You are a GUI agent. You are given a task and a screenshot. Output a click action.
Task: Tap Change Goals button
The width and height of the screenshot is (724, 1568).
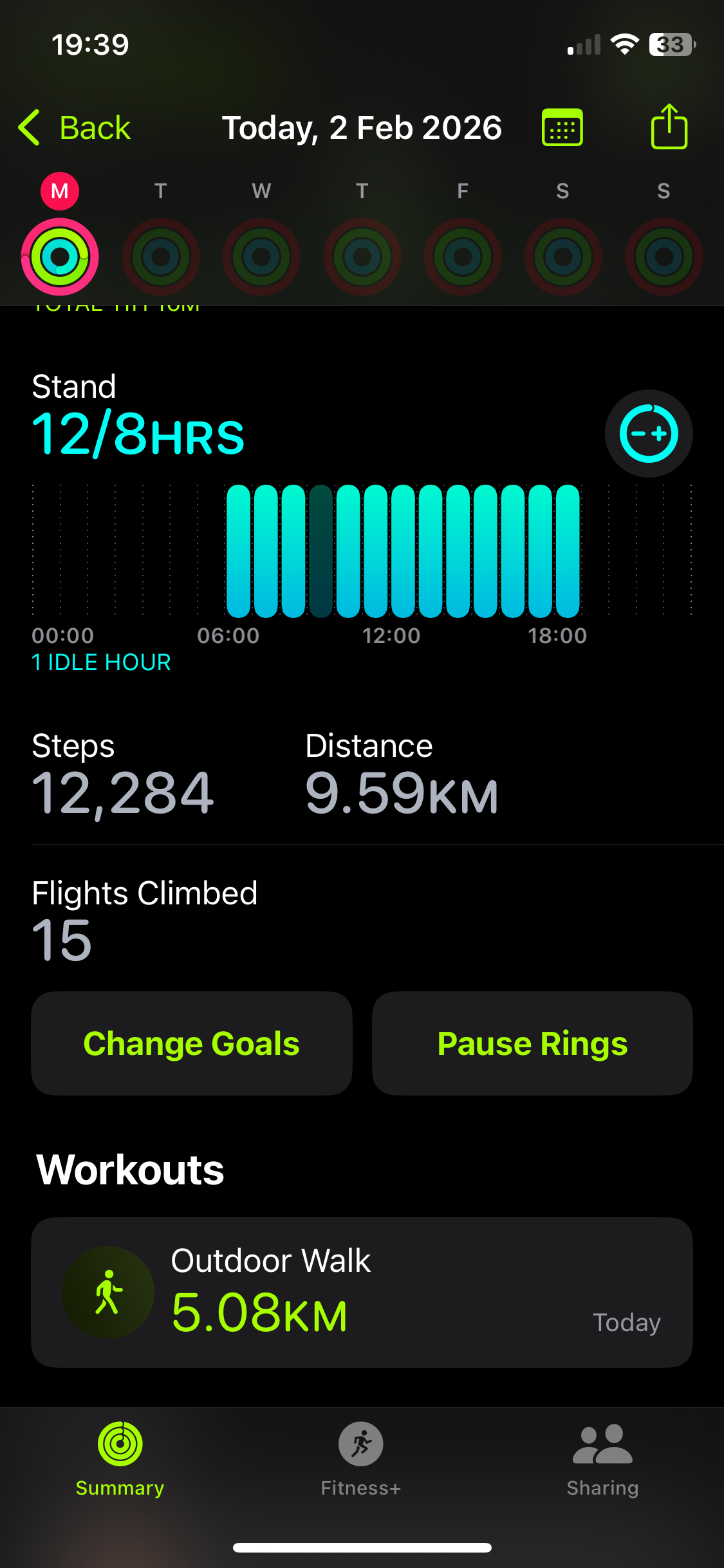[192, 1043]
